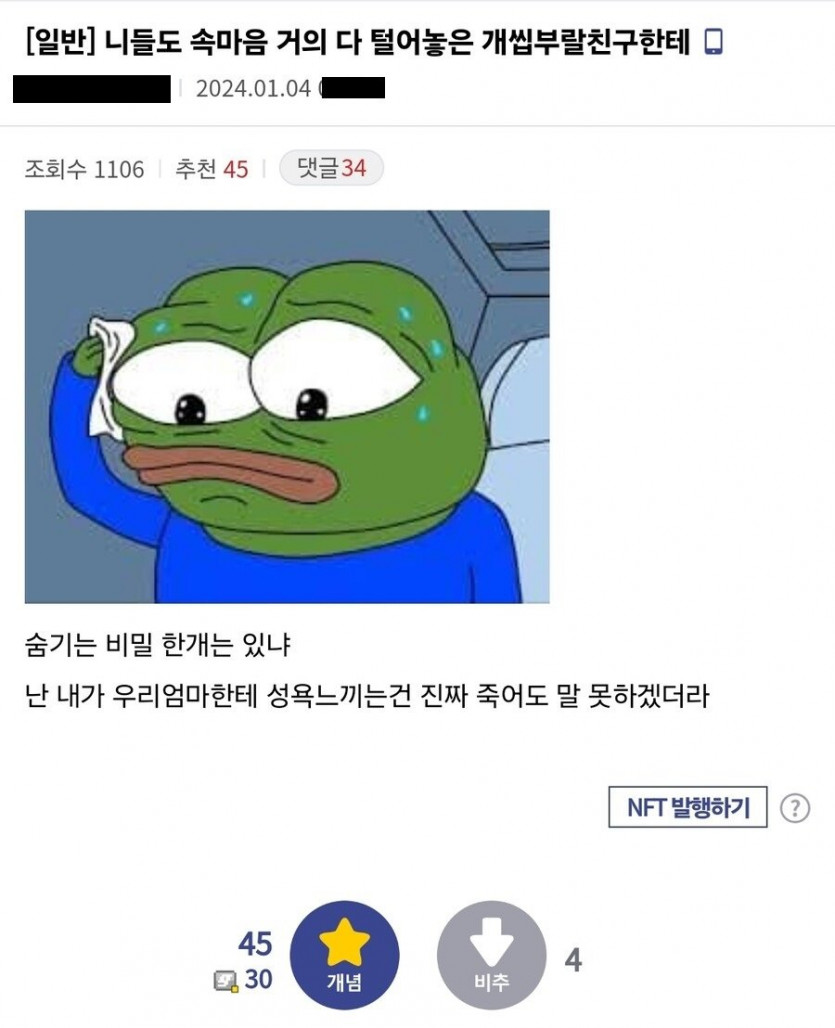The height and width of the screenshot is (1028, 835).
Task: Open the question mark help icon
Action: (794, 808)
